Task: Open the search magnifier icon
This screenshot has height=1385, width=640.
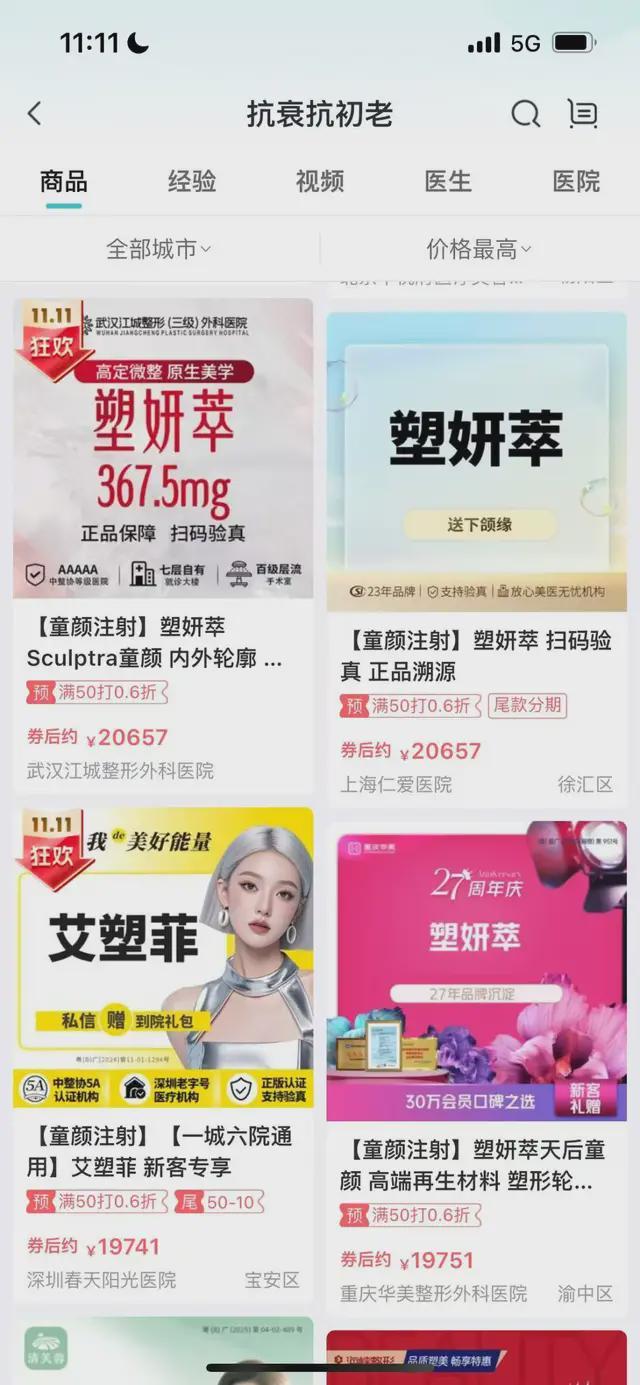Action: [x=525, y=114]
